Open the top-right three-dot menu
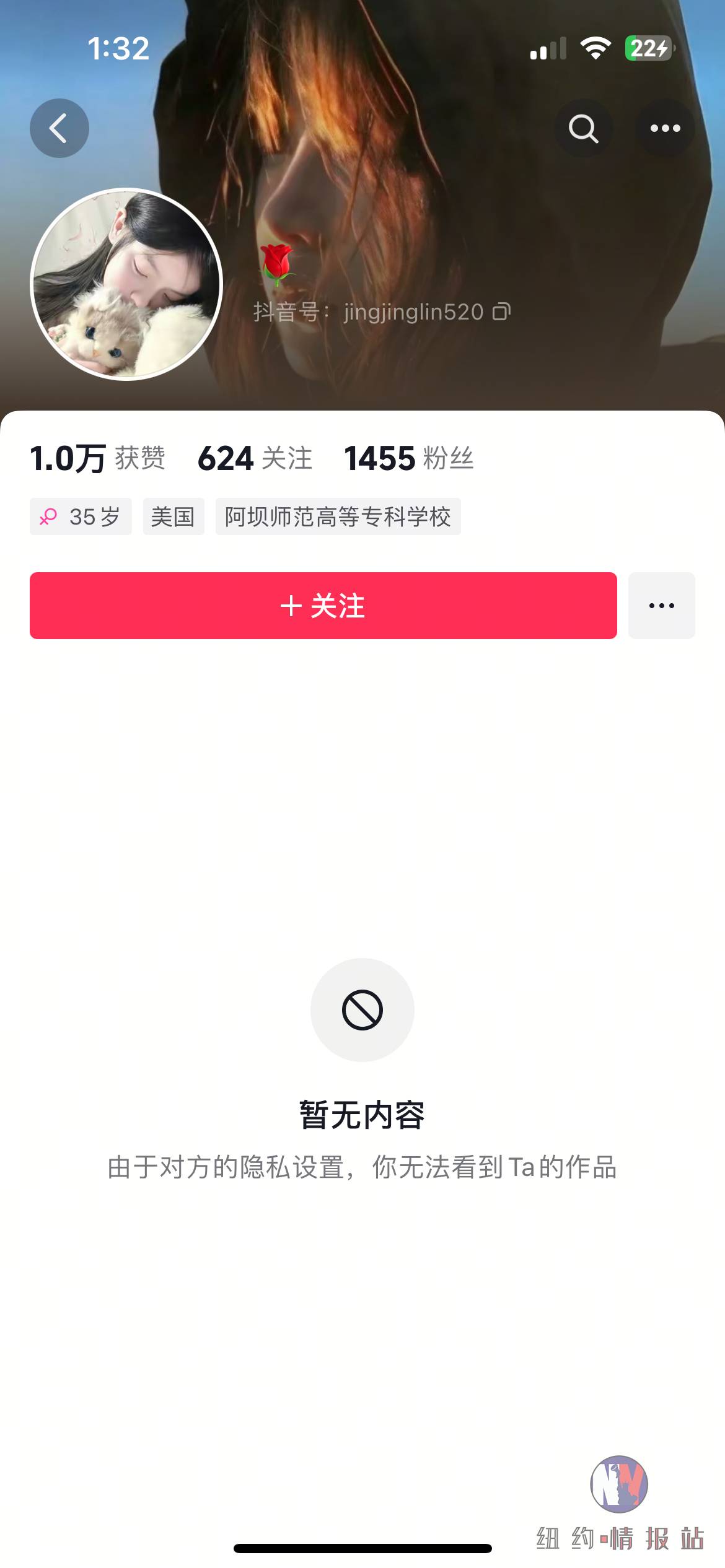 click(x=665, y=128)
